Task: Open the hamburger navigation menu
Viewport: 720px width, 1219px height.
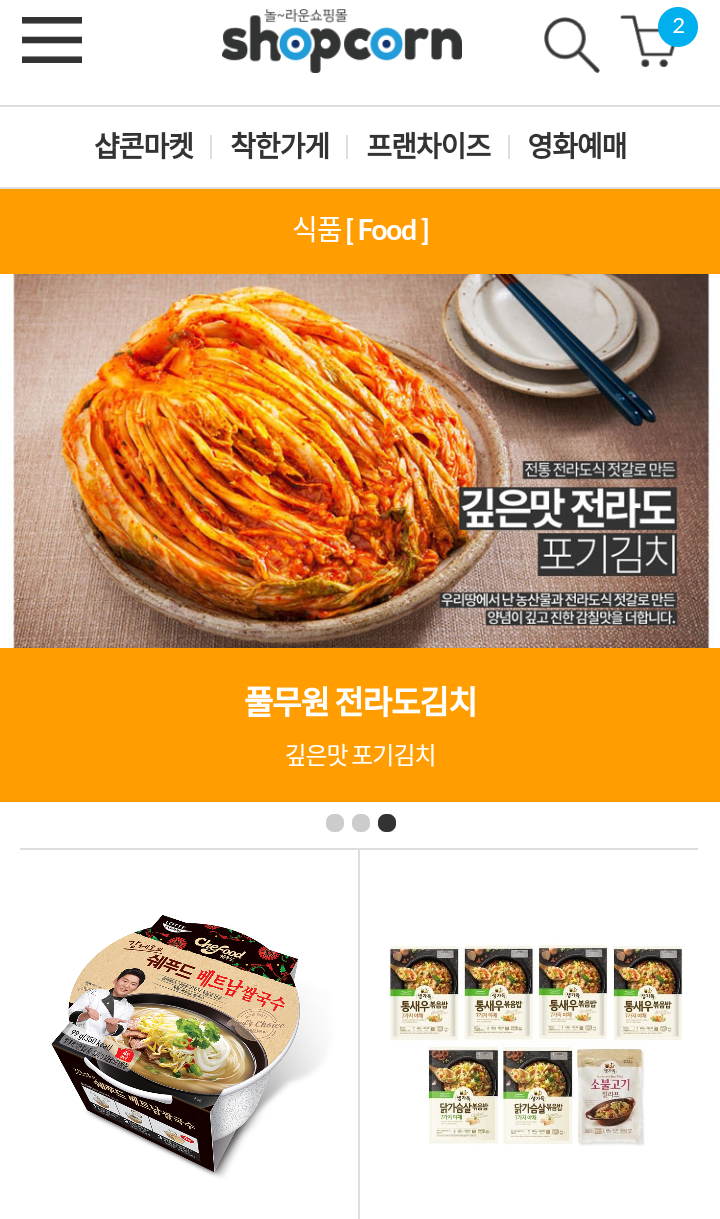Action: click(51, 41)
